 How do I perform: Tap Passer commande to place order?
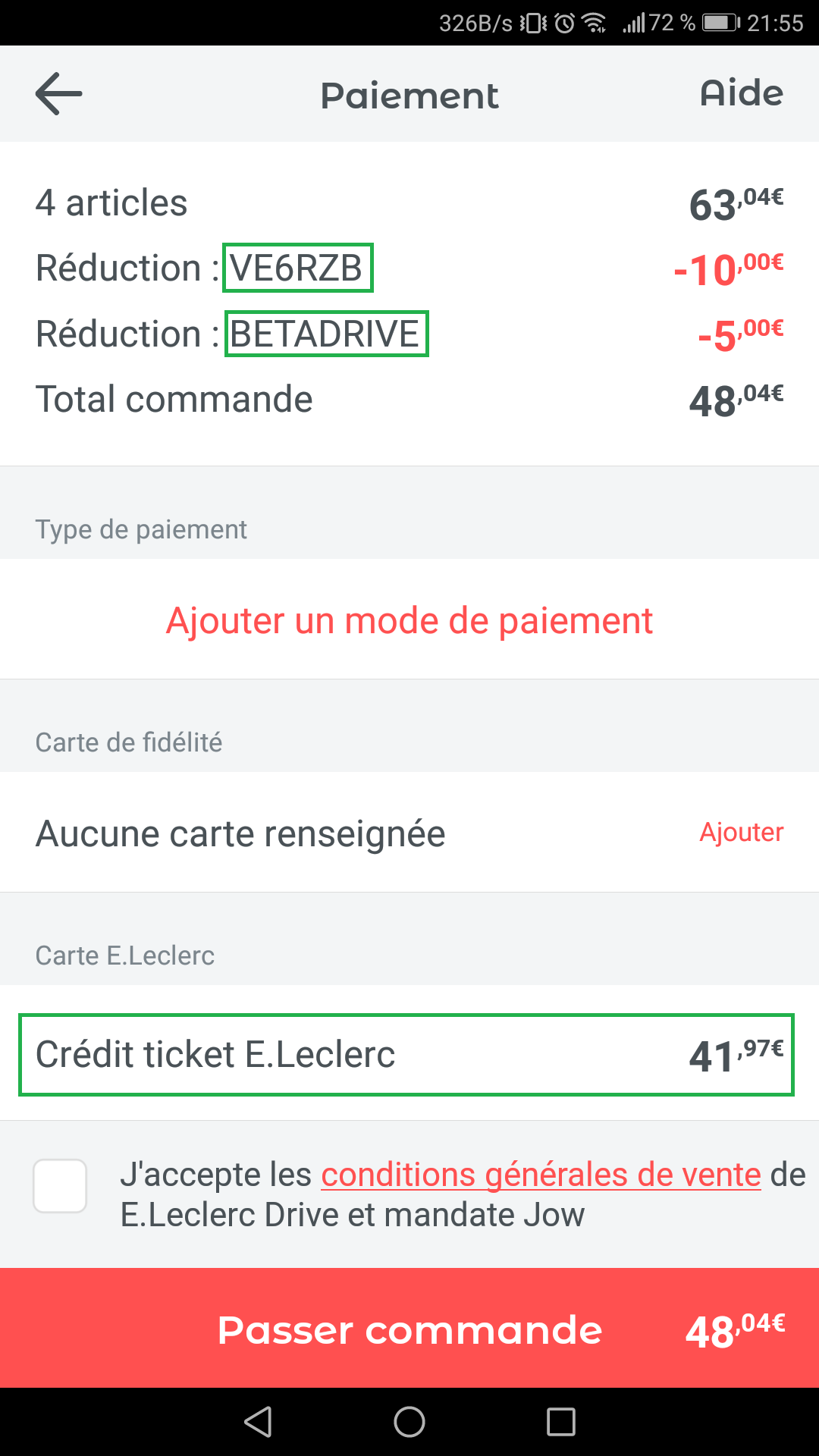click(x=409, y=1329)
